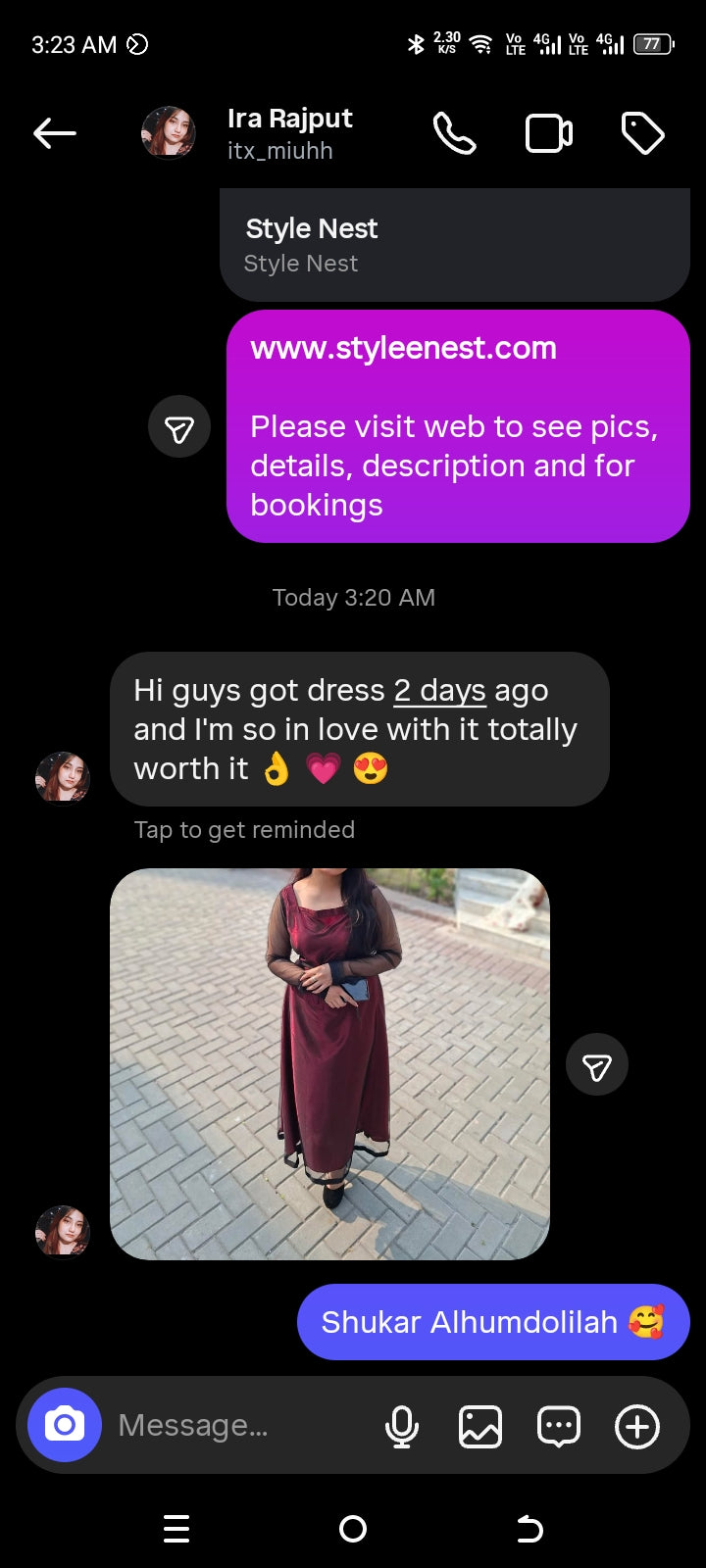Image resolution: width=706 pixels, height=1568 pixels.
Task: Open the label tag icon
Action: point(642,133)
